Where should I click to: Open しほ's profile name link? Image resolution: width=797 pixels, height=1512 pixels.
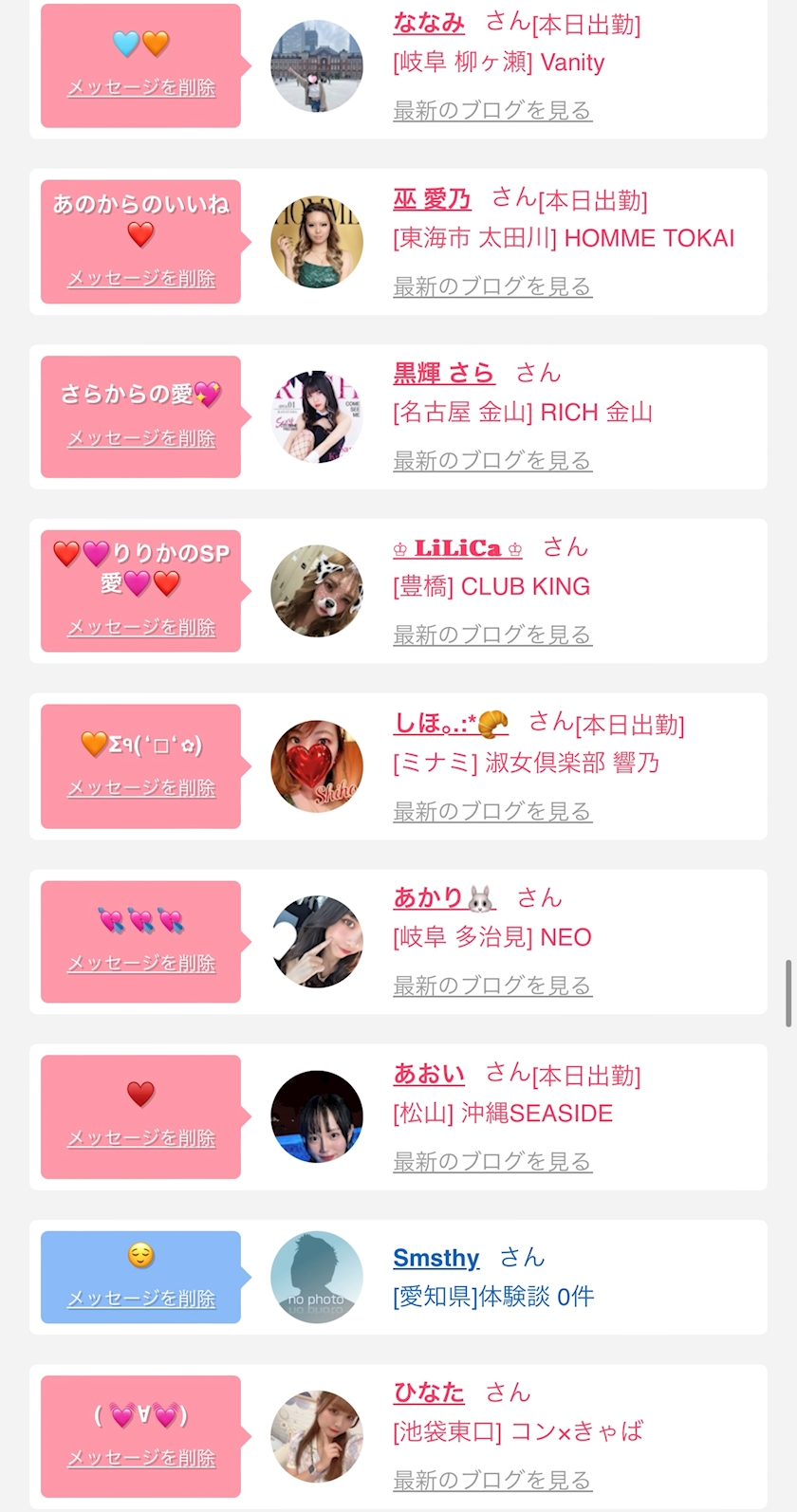pos(451,724)
